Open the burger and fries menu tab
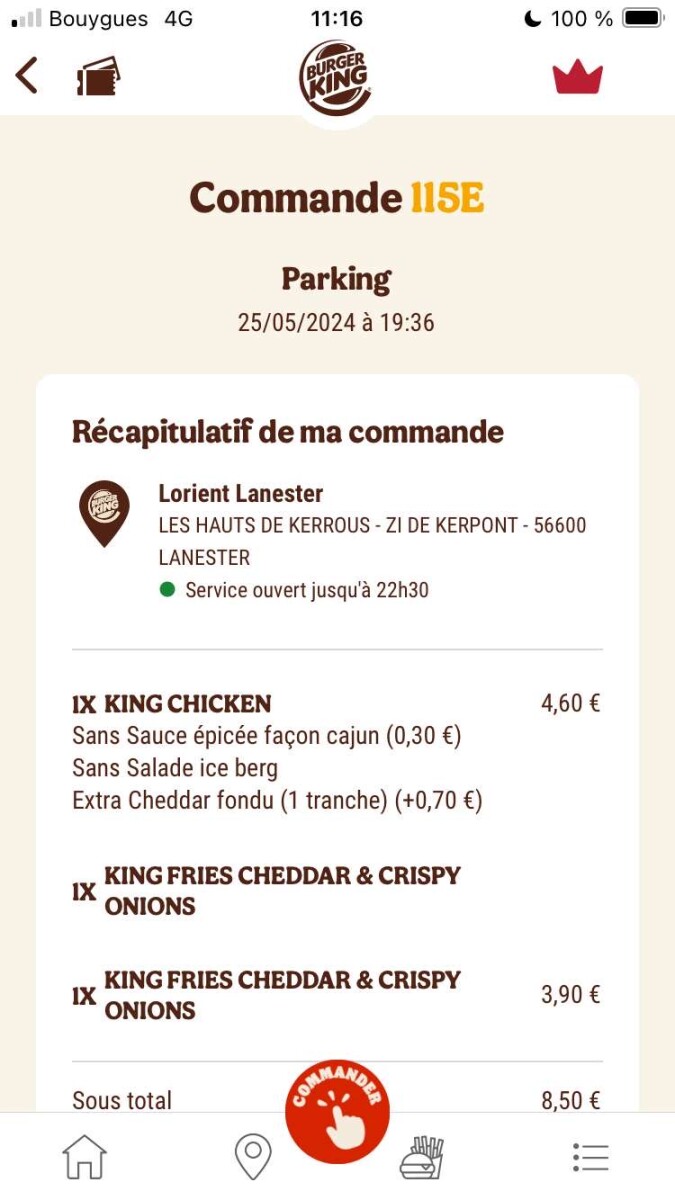This screenshot has width=675, height=1200. tap(422, 1157)
